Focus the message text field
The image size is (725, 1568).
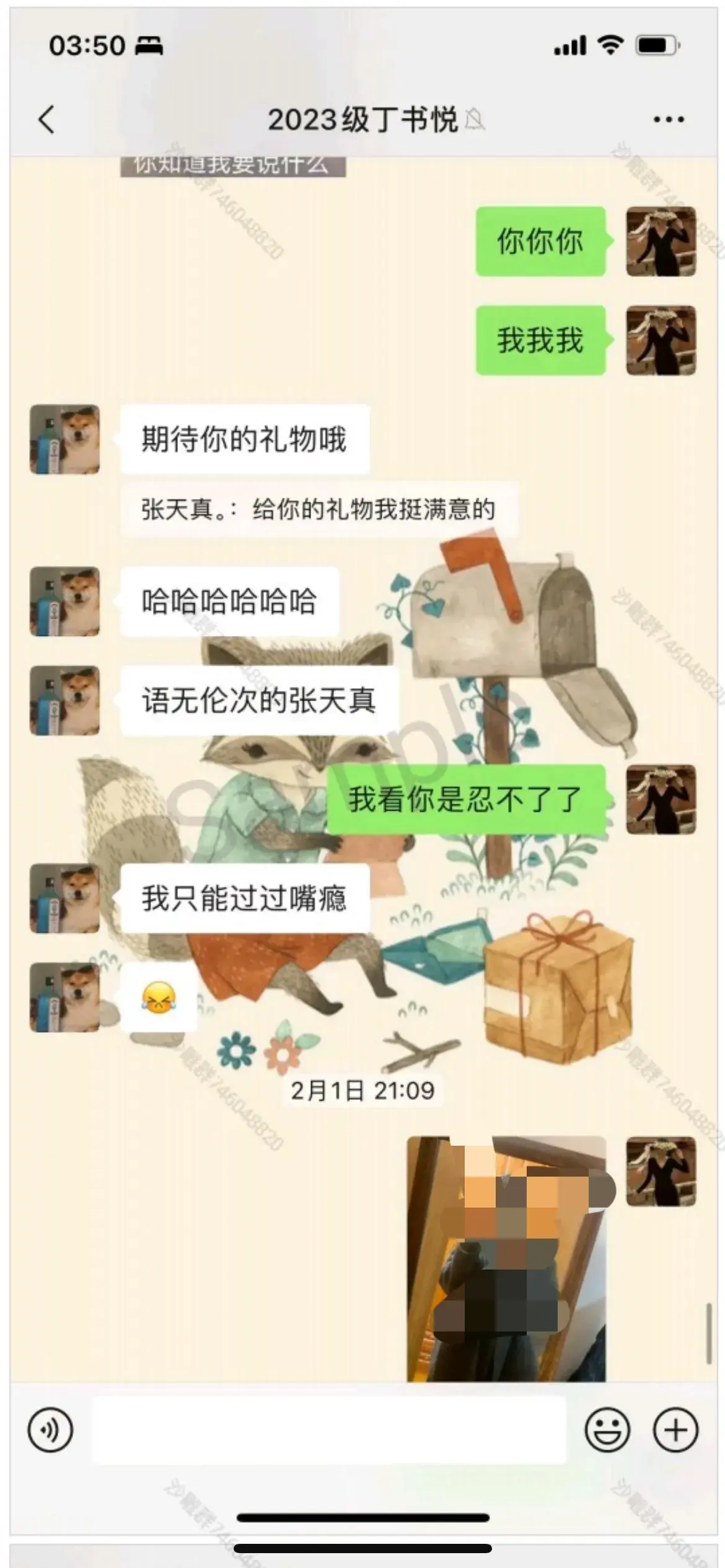[328, 1430]
